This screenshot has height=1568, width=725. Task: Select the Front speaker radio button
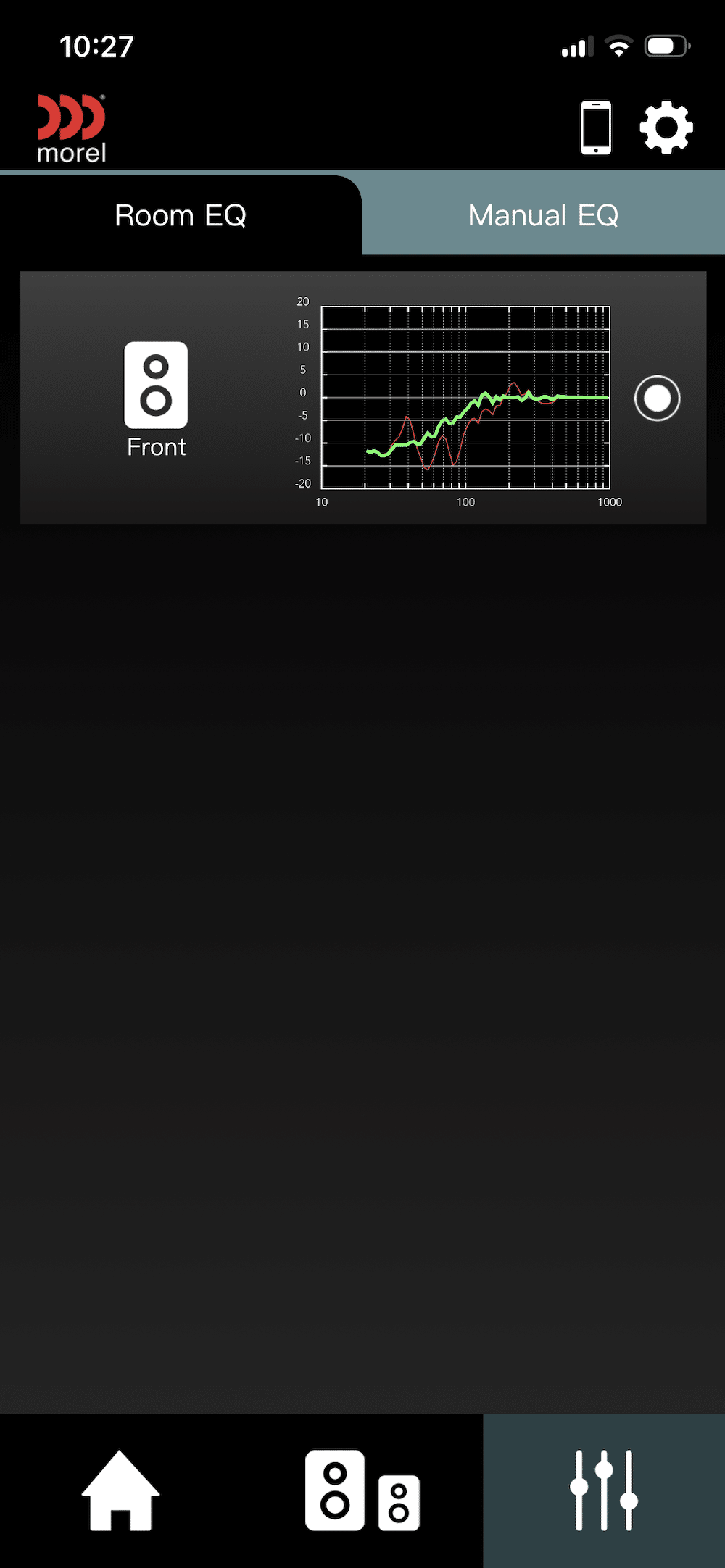(657, 398)
